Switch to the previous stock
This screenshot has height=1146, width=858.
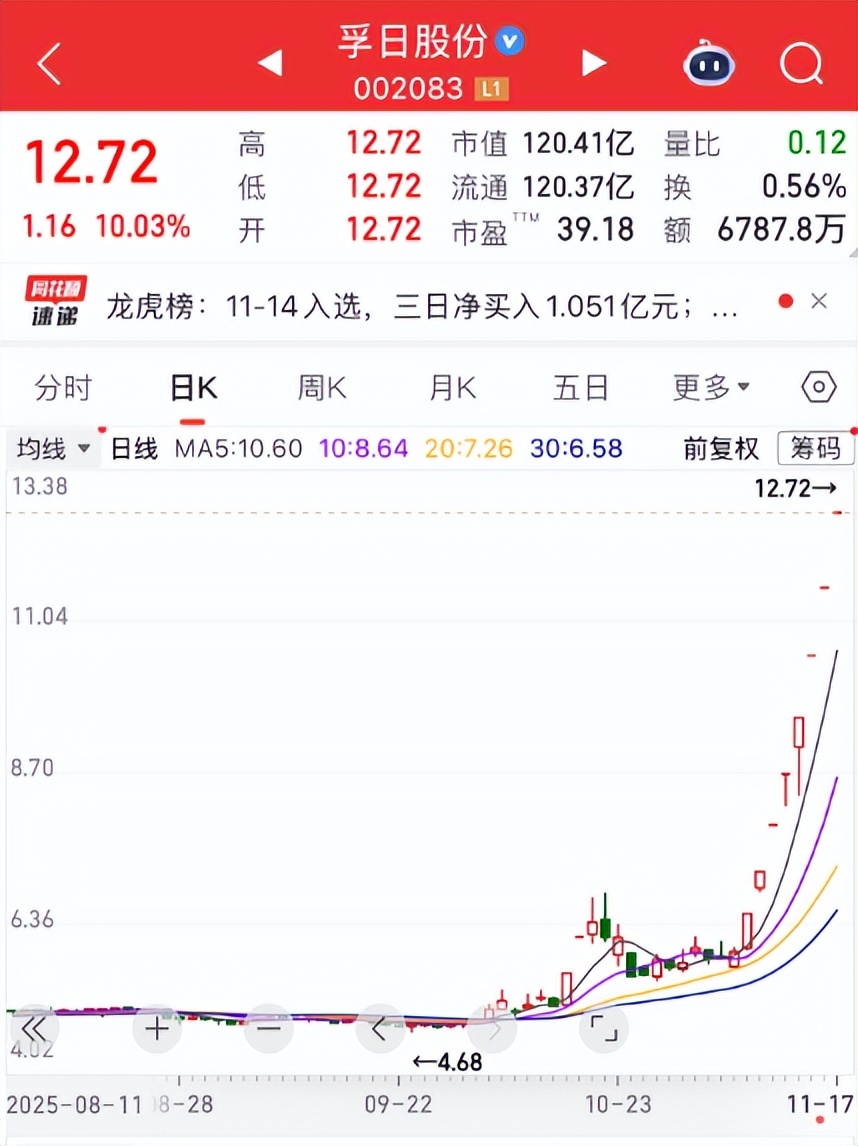click(x=269, y=64)
